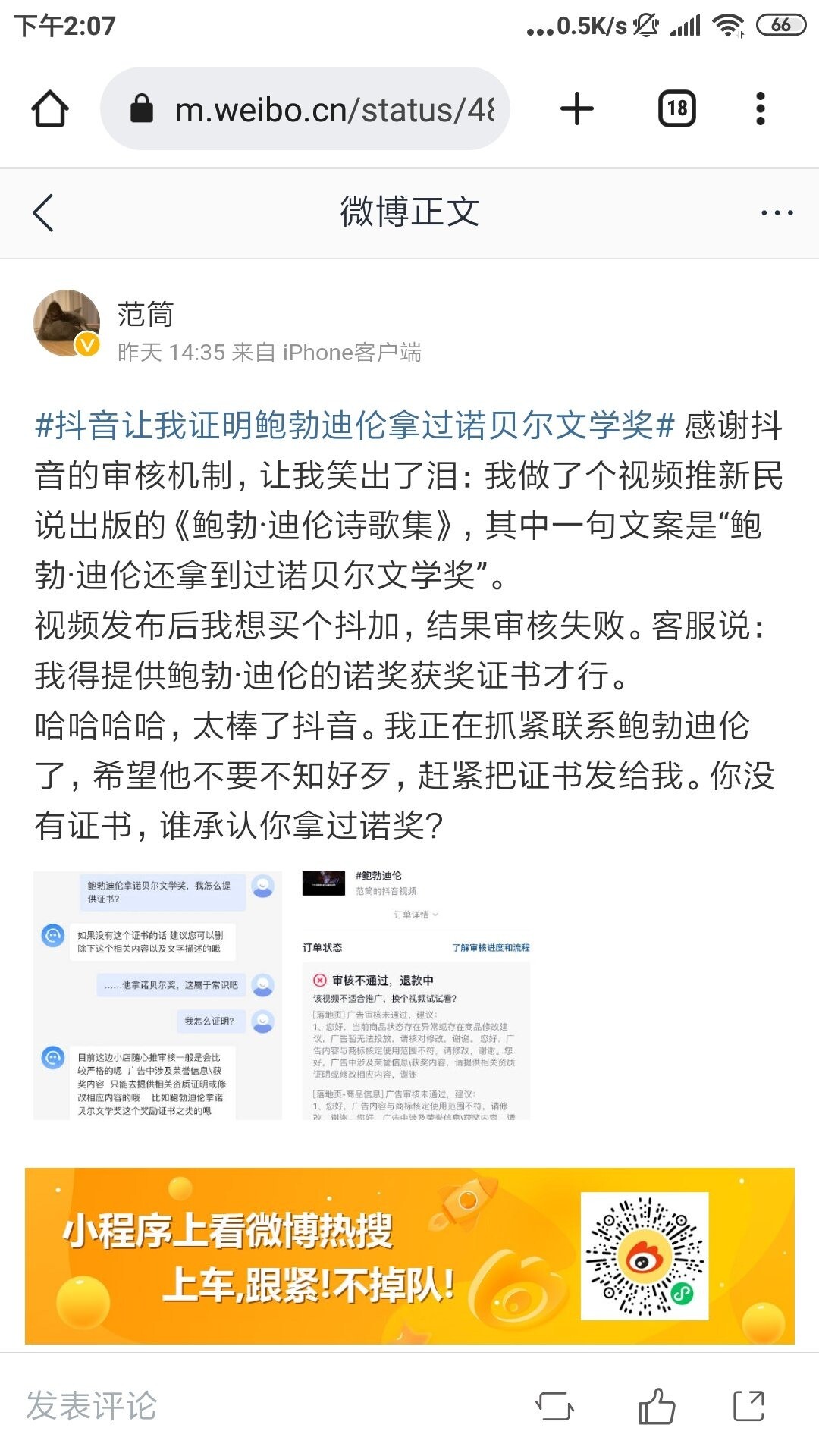The height and width of the screenshot is (1456, 819).
Task: Go to the browser home page
Action: tap(50, 108)
